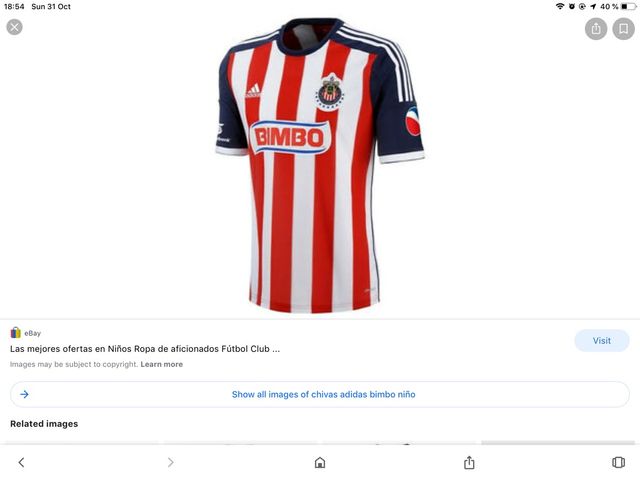The width and height of the screenshot is (640, 480).
Task: Close the image viewer
Action: (x=14, y=27)
